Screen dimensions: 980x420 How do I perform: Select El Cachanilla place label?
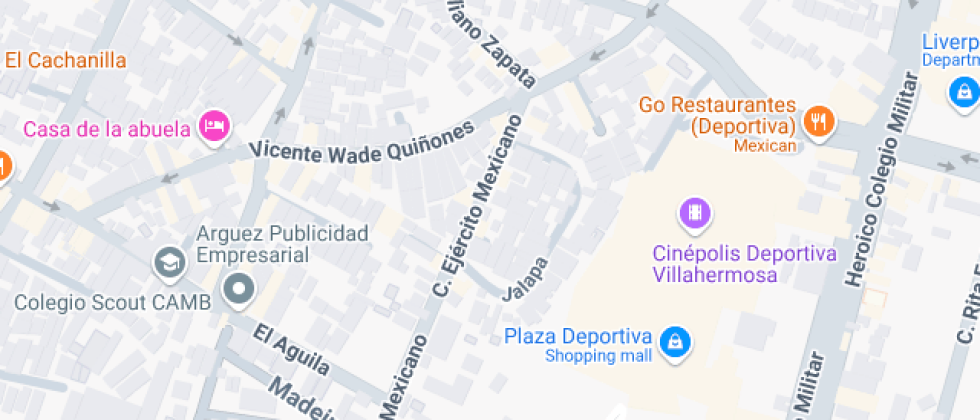coord(66,60)
